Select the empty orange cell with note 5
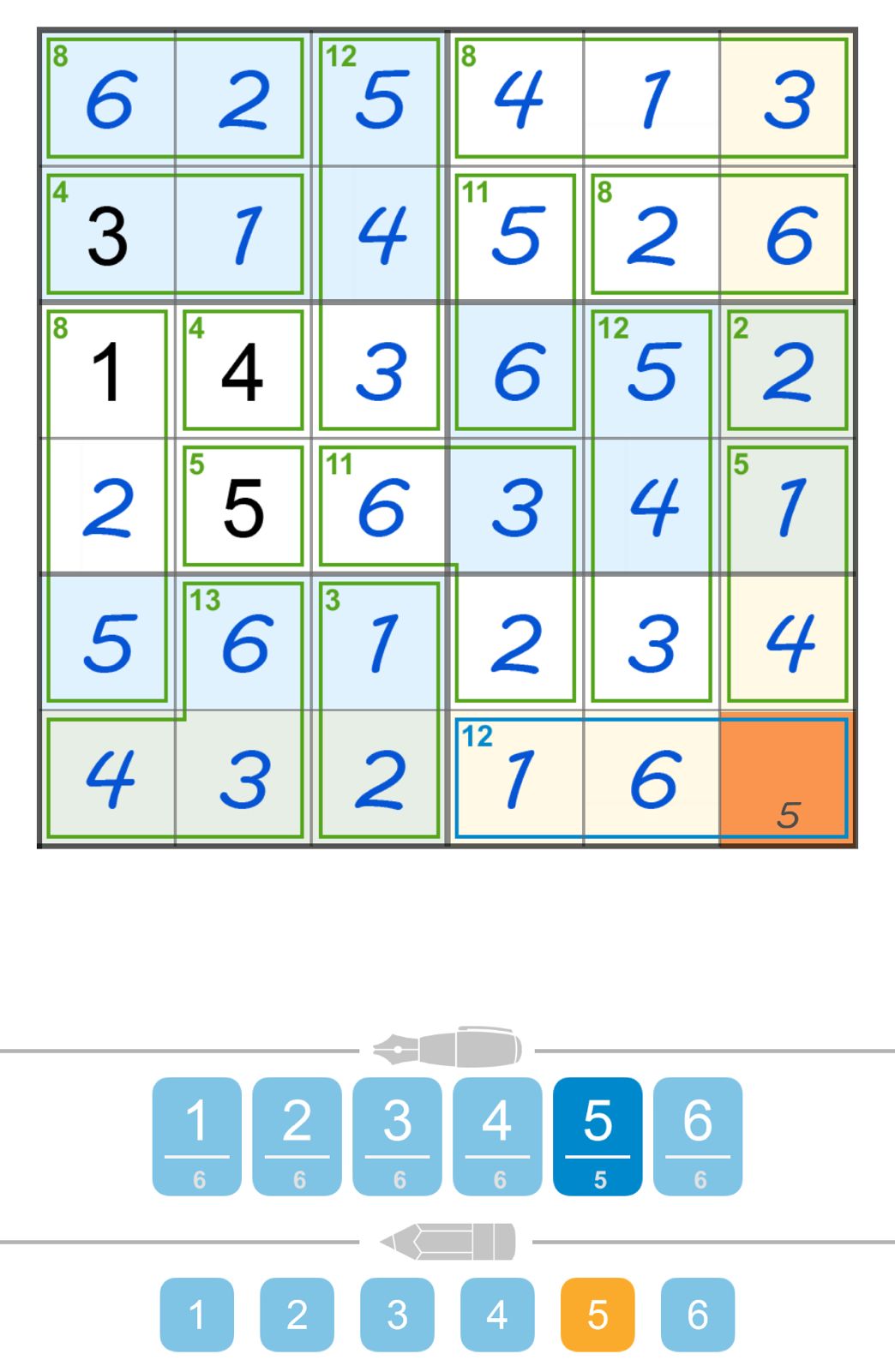This screenshot has height=1372, width=895. tap(788, 778)
